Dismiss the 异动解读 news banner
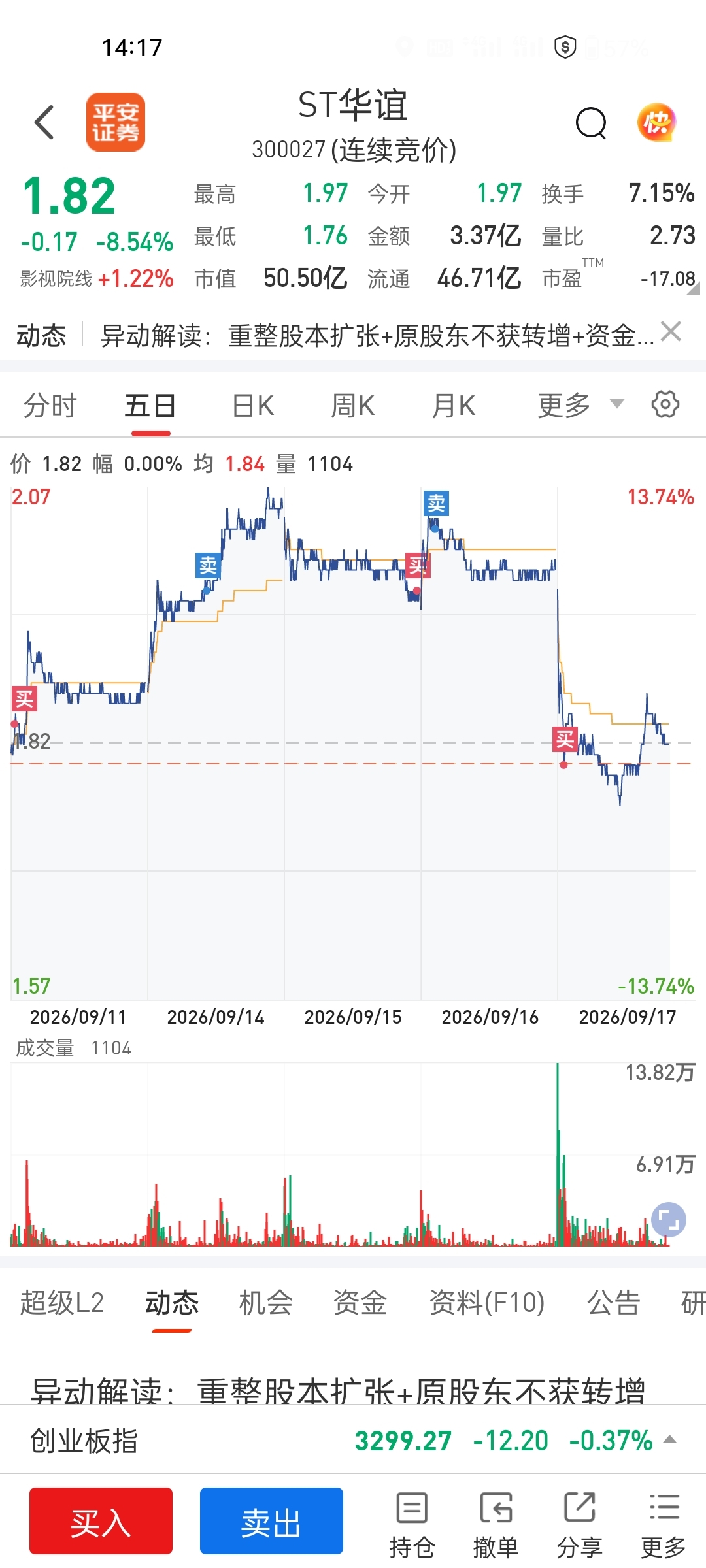The width and height of the screenshot is (706, 1568). click(671, 332)
